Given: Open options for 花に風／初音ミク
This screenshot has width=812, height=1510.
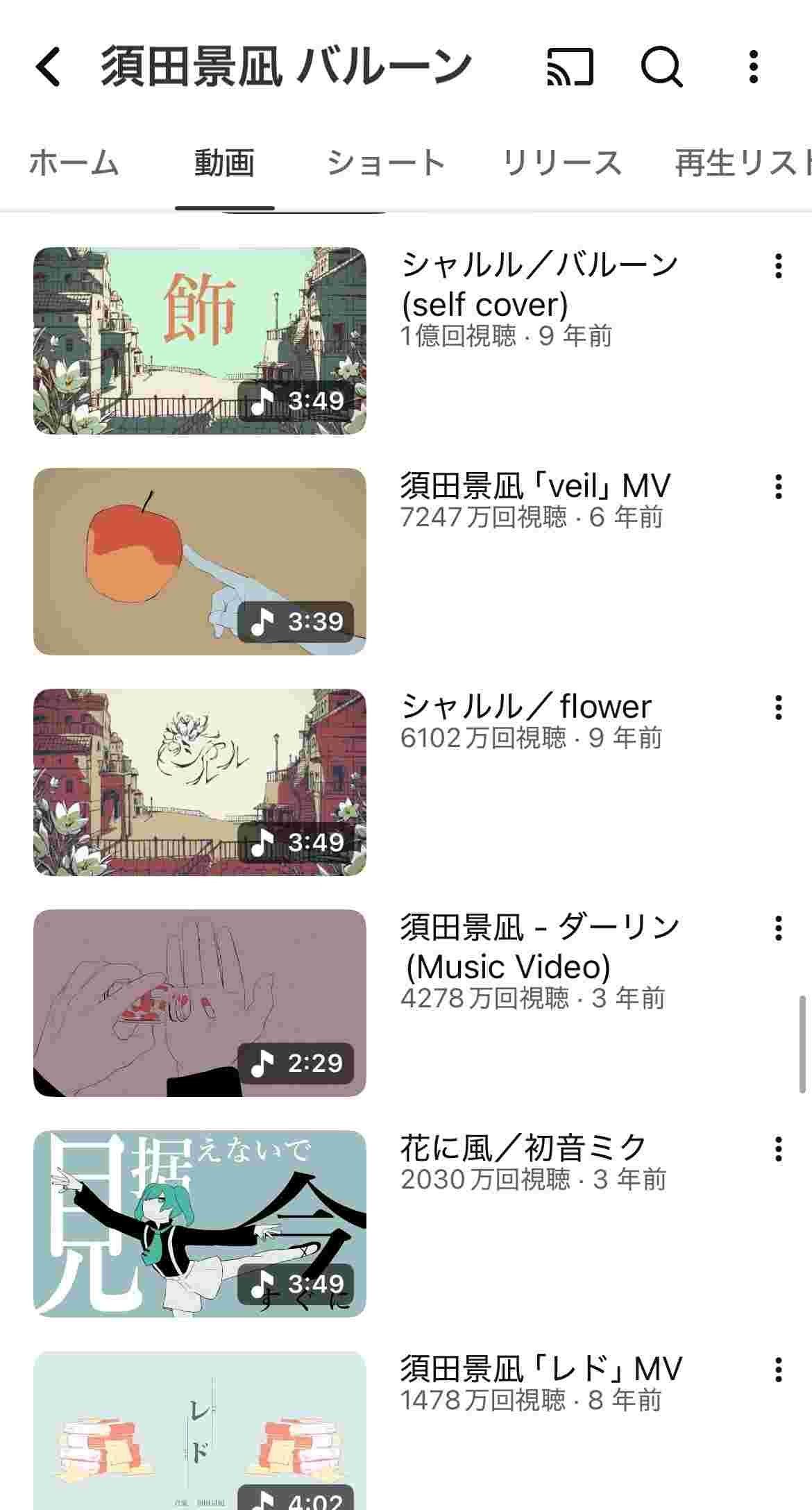Looking at the screenshot, I should (779, 1149).
